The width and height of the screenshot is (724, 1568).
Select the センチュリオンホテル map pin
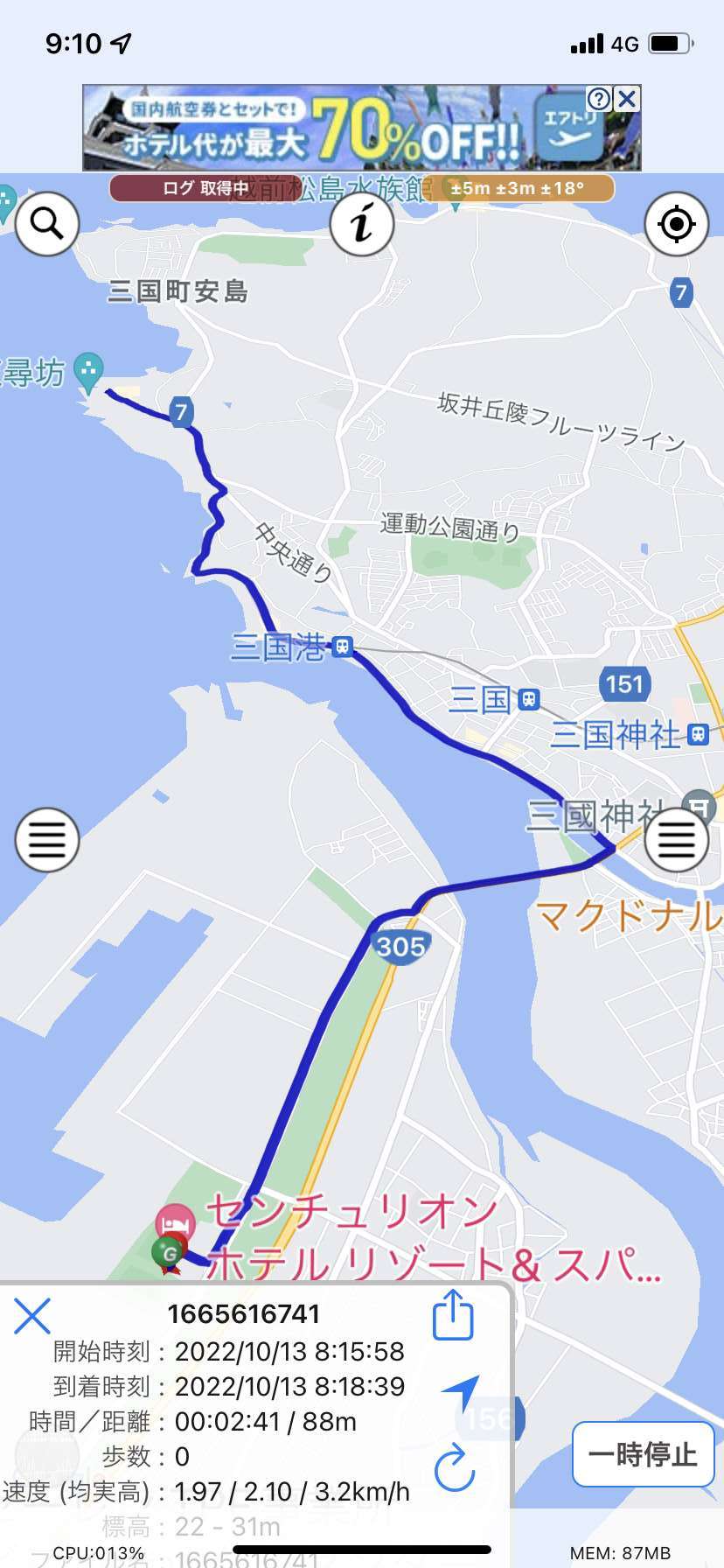point(174,1221)
